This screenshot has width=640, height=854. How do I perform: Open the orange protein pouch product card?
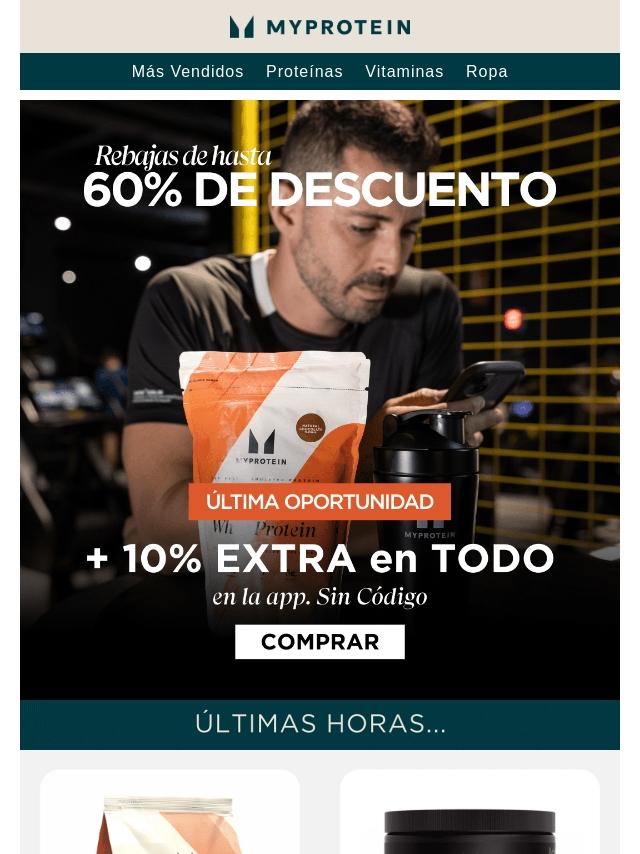click(170, 815)
